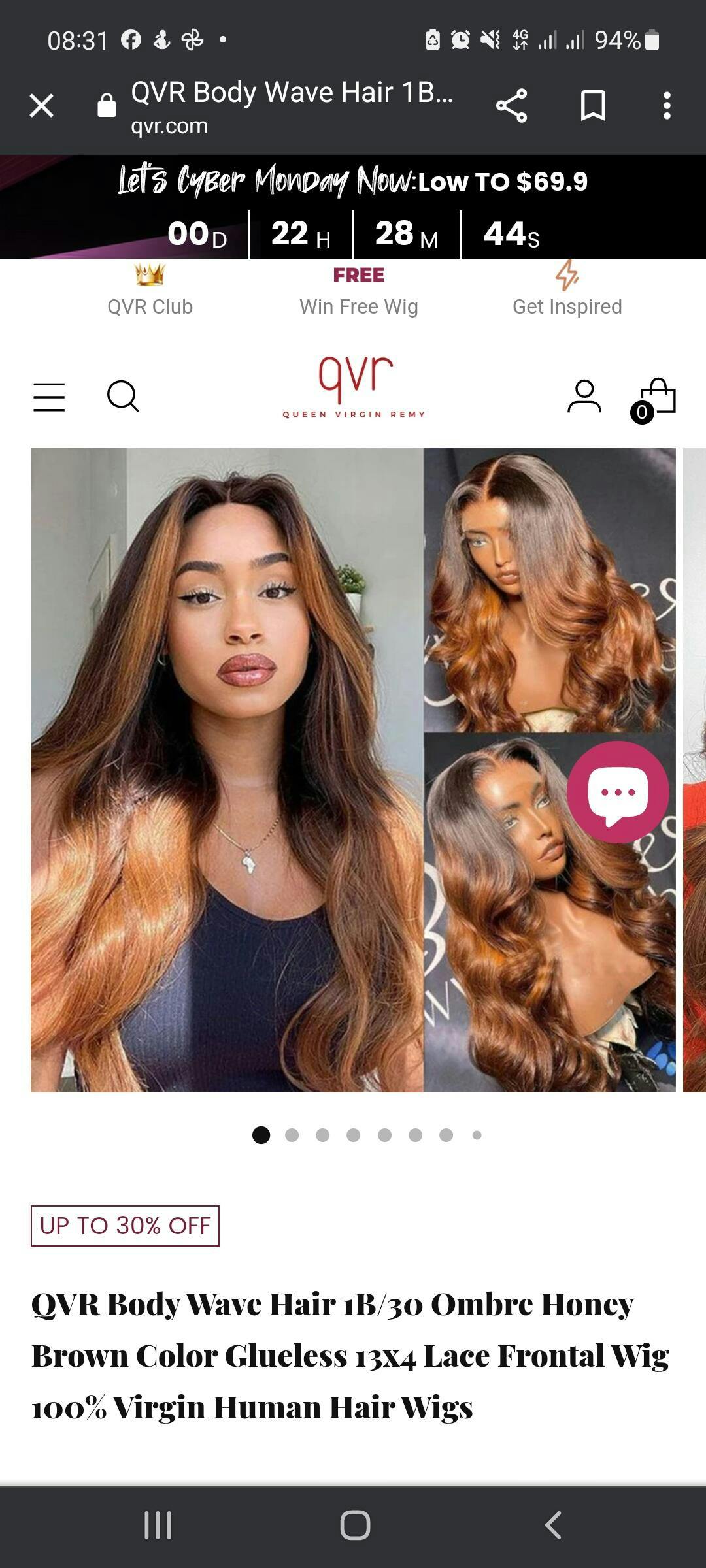Share this QVR page
The width and height of the screenshot is (706, 1568).
[511, 105]
